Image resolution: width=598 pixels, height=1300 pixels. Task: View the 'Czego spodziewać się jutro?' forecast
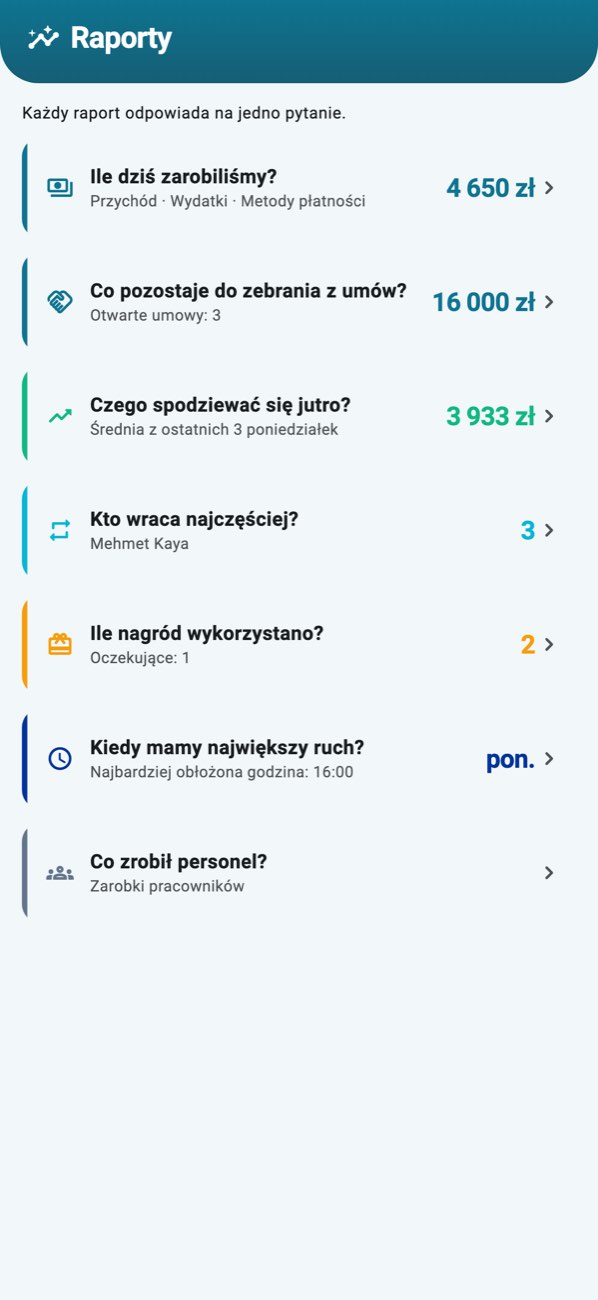pyautogui.click(x=299, y=416)
